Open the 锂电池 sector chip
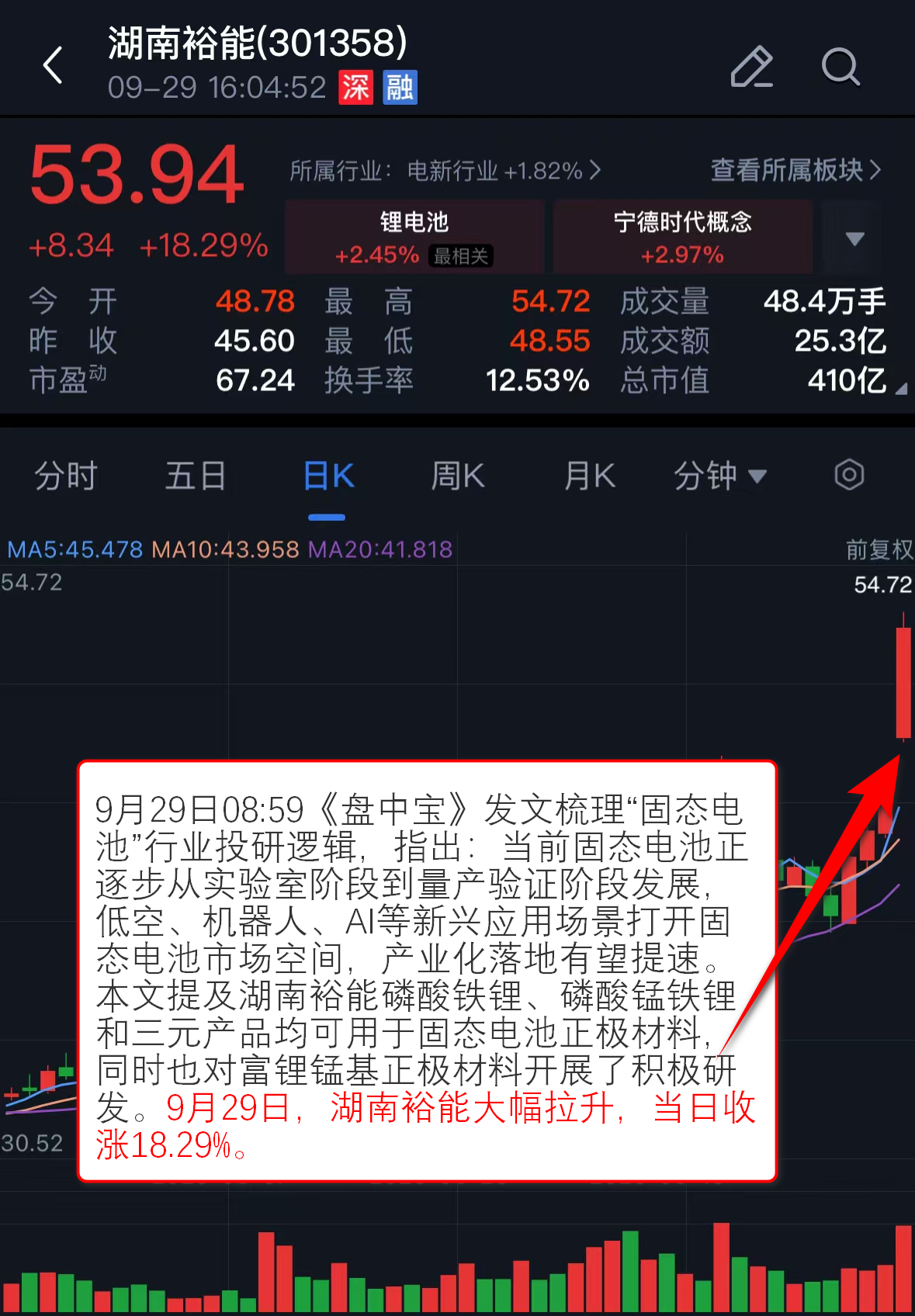Screen dimensions: 915x1316 coord(414,237)
